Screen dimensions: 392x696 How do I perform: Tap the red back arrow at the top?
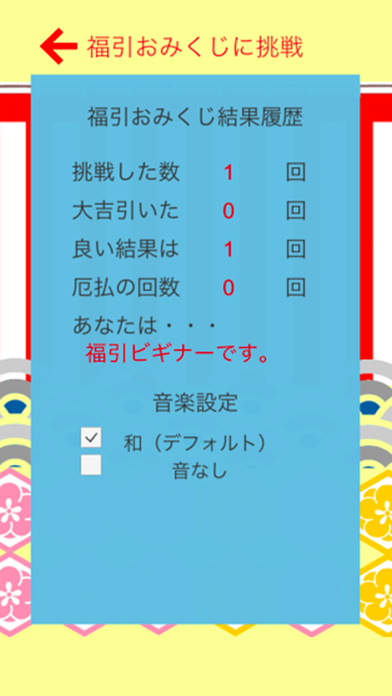[x=59, y=46]
